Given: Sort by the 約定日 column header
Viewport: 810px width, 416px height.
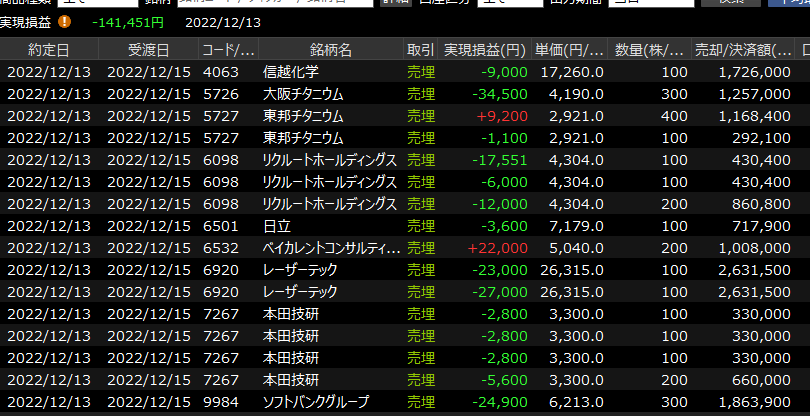Looking at the screenshot, I should point(49,49).
